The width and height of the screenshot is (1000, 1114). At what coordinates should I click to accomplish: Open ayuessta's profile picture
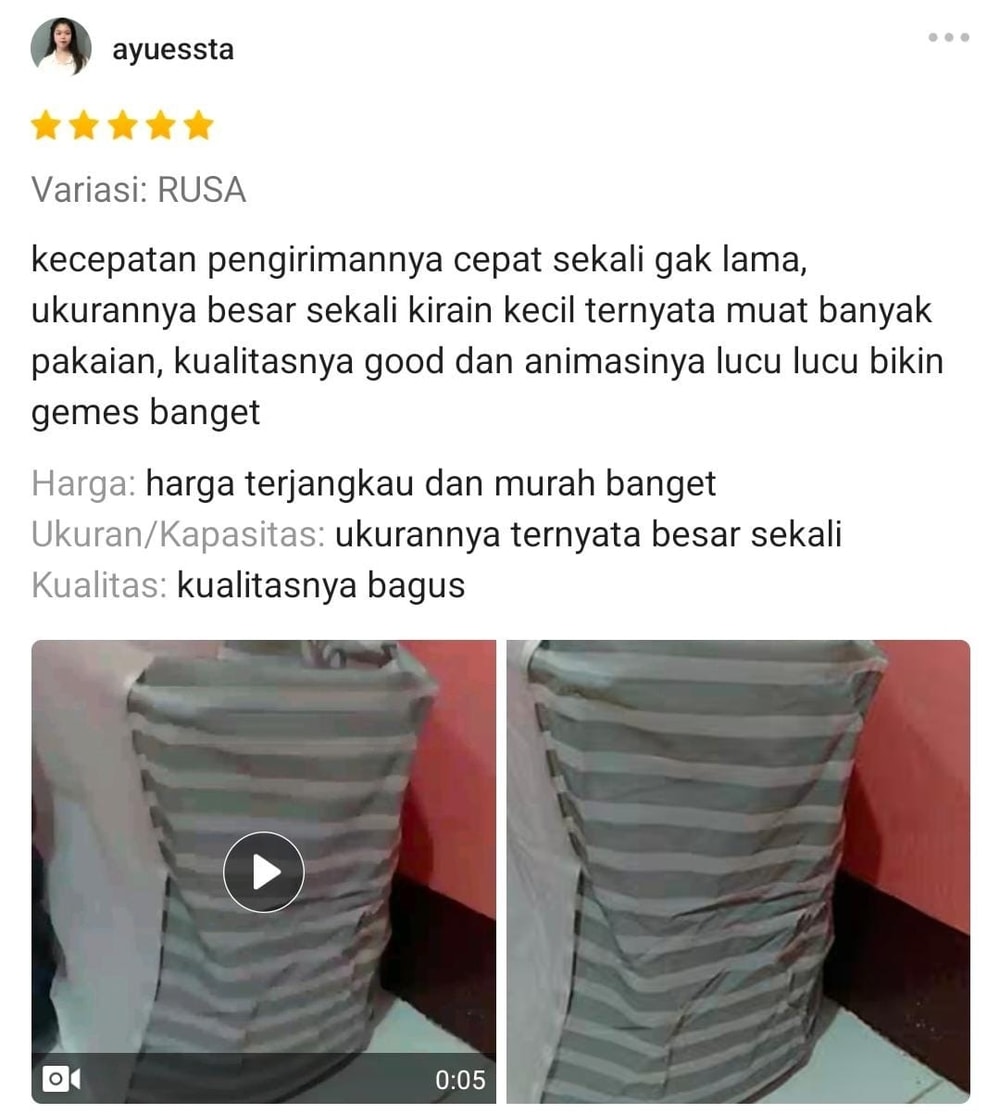click(60, 47)
